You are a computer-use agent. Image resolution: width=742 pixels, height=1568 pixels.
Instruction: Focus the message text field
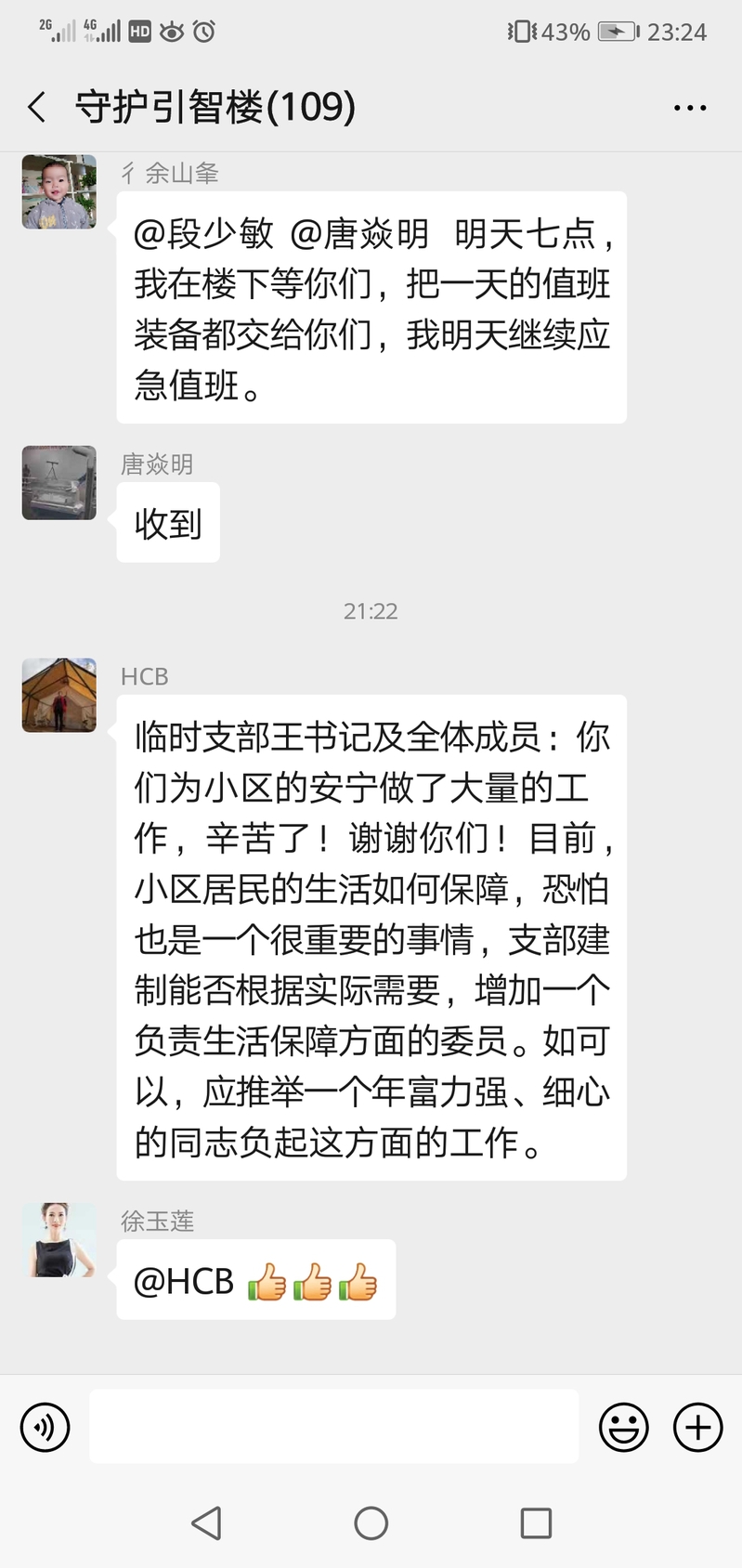[333, 1427]
